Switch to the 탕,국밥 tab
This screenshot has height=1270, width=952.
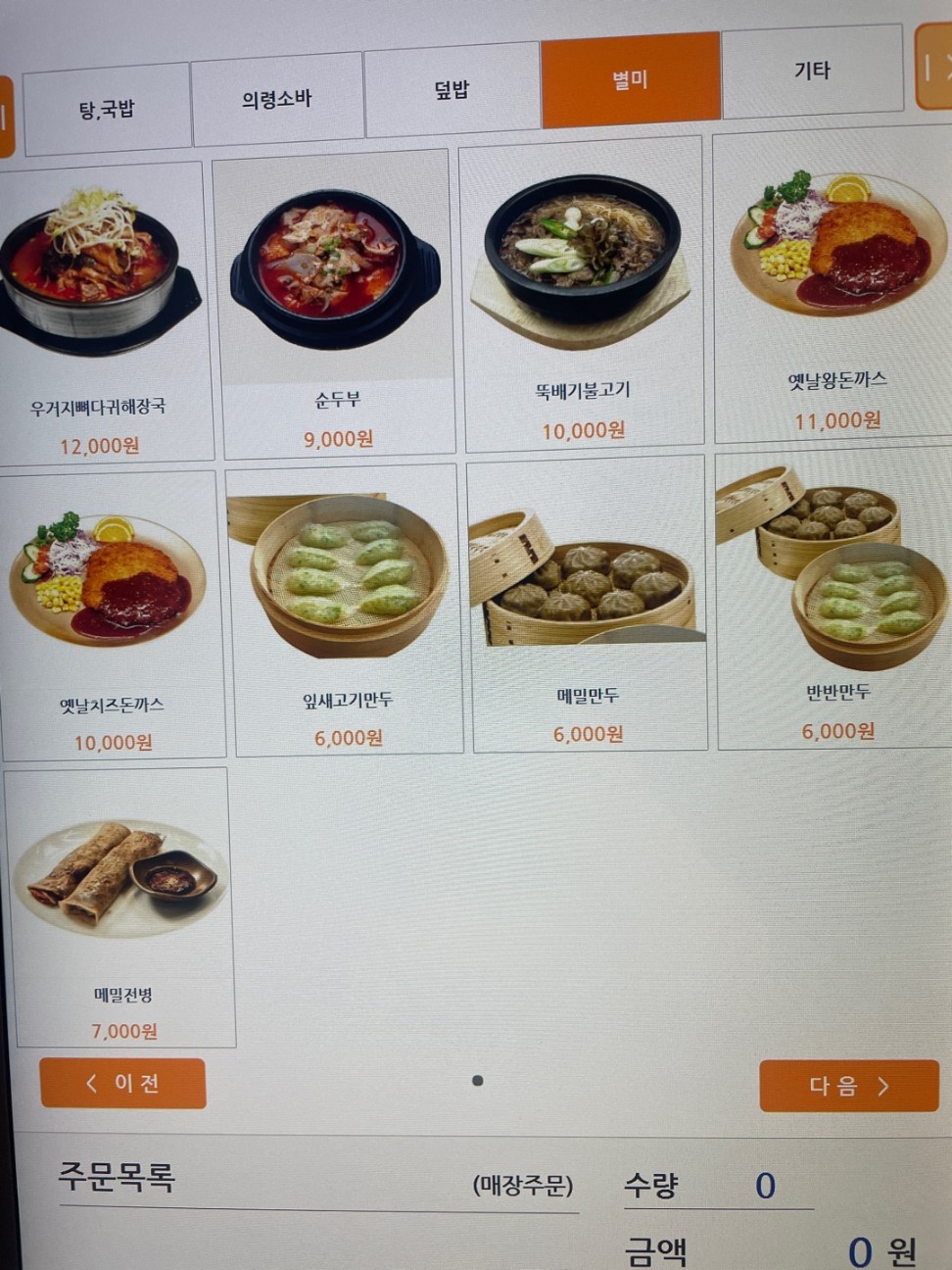point(107,109)
